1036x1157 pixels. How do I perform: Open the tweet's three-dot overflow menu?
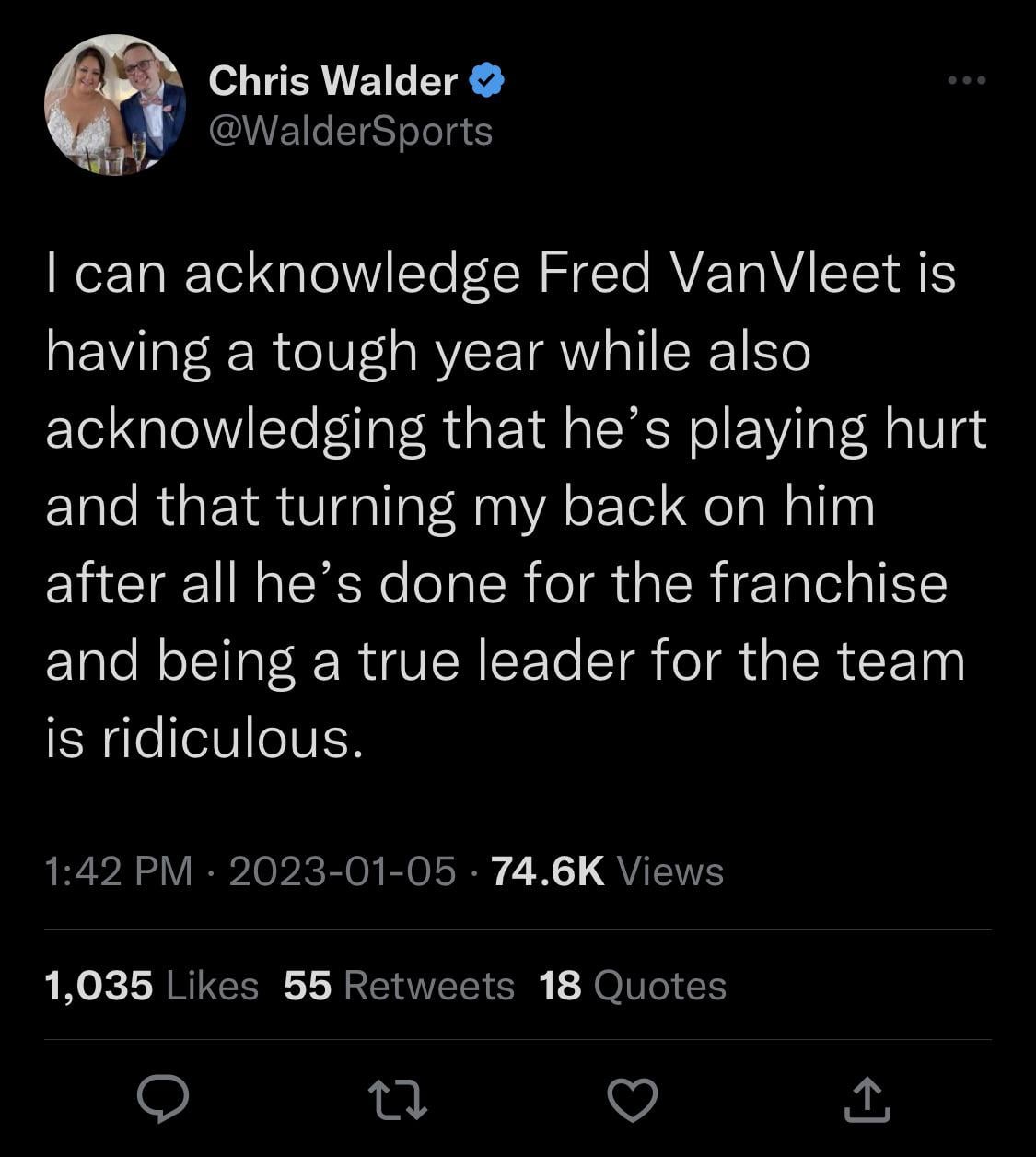967,81
